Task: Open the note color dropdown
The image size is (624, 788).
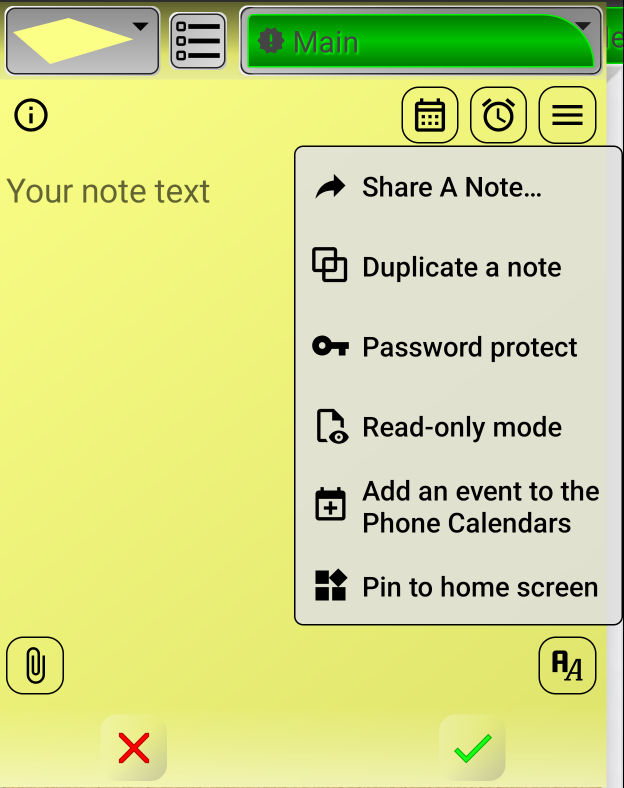Action: [x=82, y=41]
